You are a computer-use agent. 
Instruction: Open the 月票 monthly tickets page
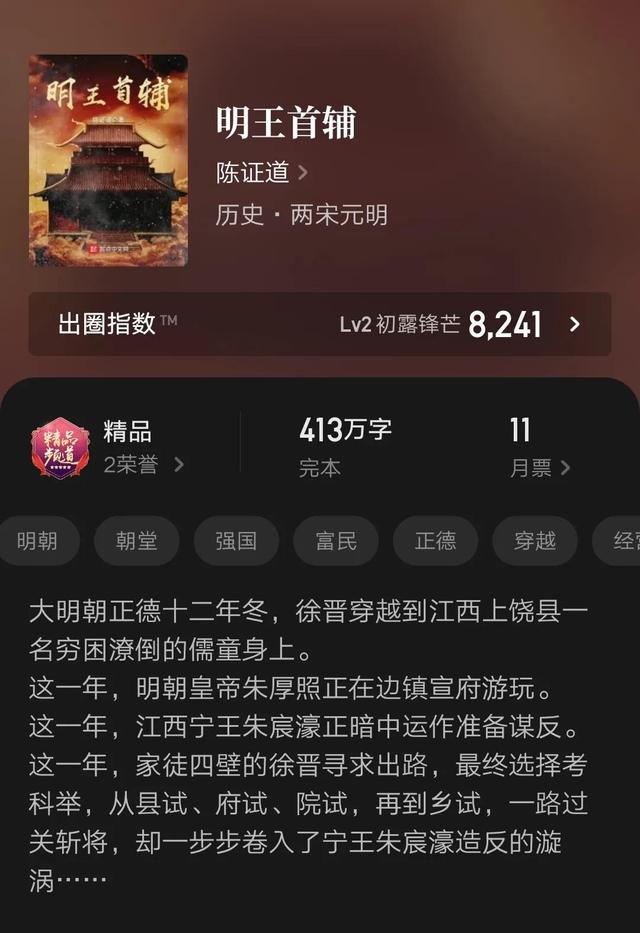click(x=540, y=467)
